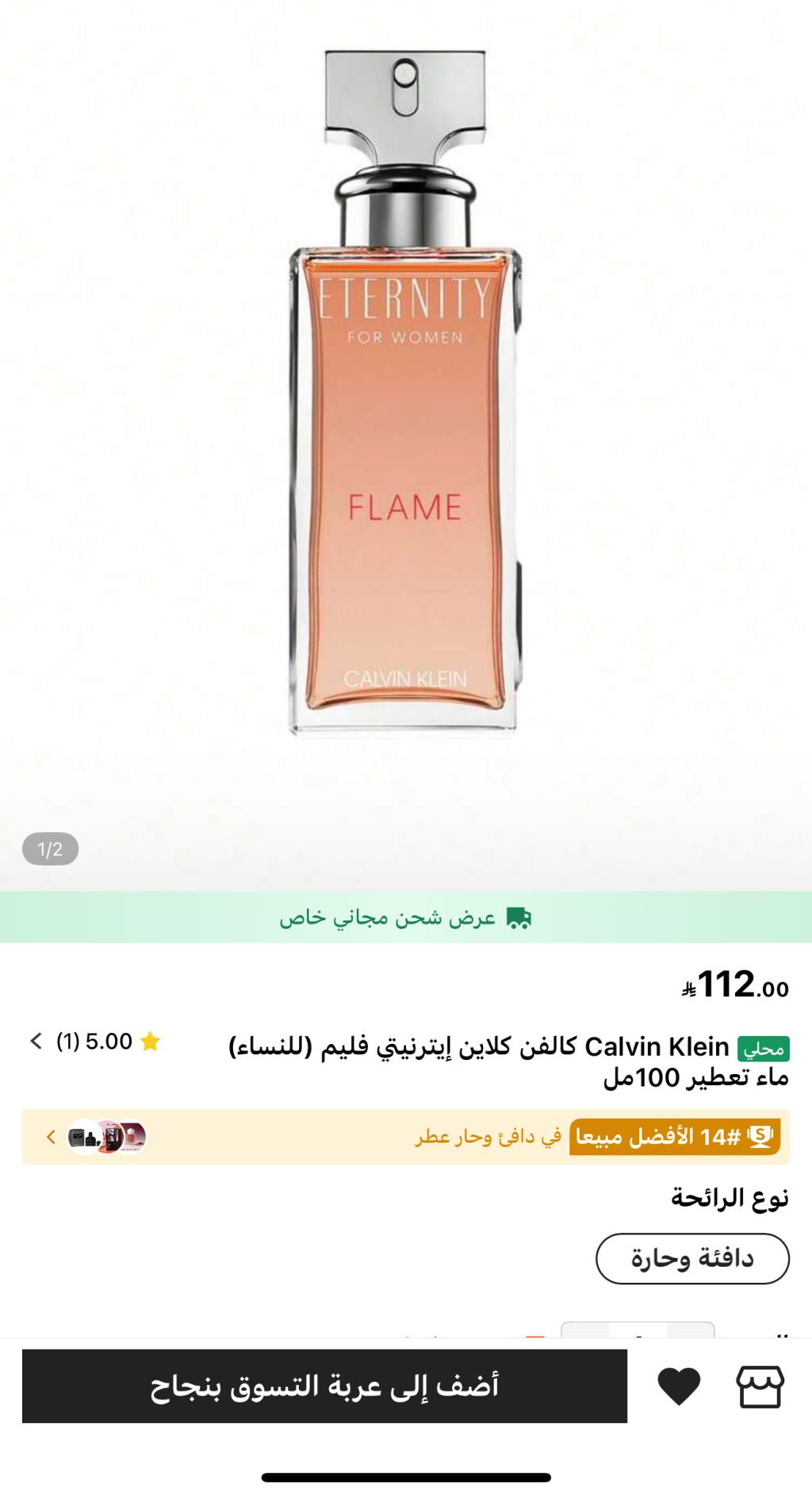Tap the add to cart button
Viewport: 812px width, 1497px height.
[324, 1386]
